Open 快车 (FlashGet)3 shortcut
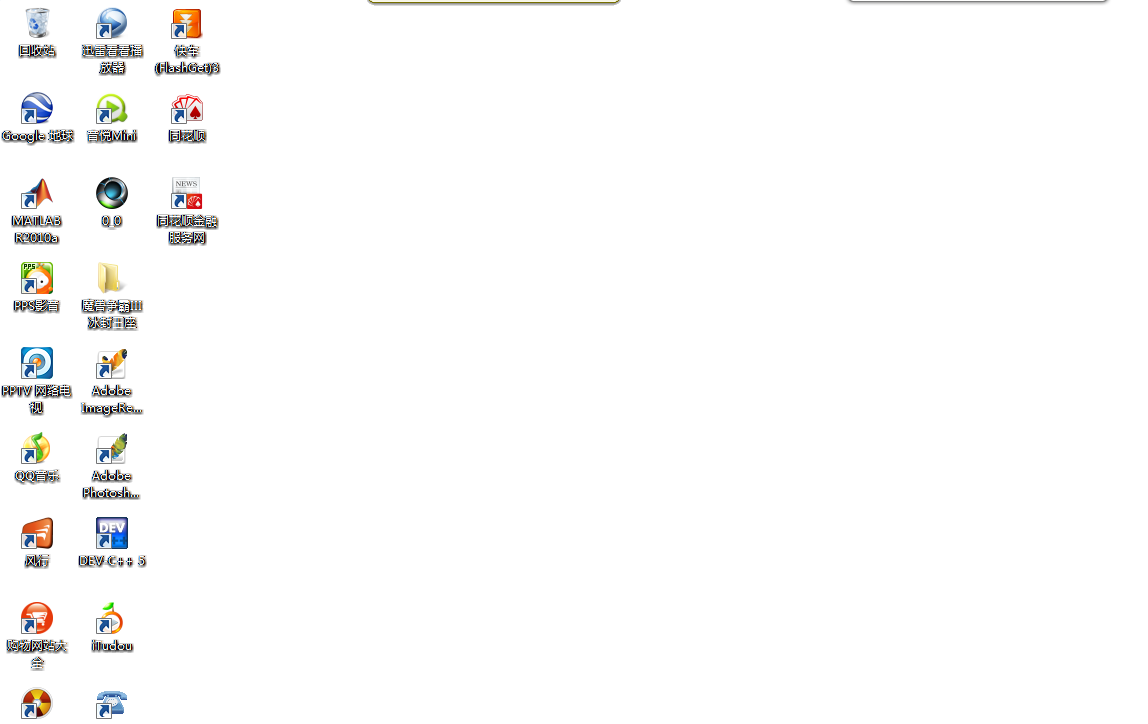The image size is (1148, 724). pyautogui.click(x=187, y=24)
